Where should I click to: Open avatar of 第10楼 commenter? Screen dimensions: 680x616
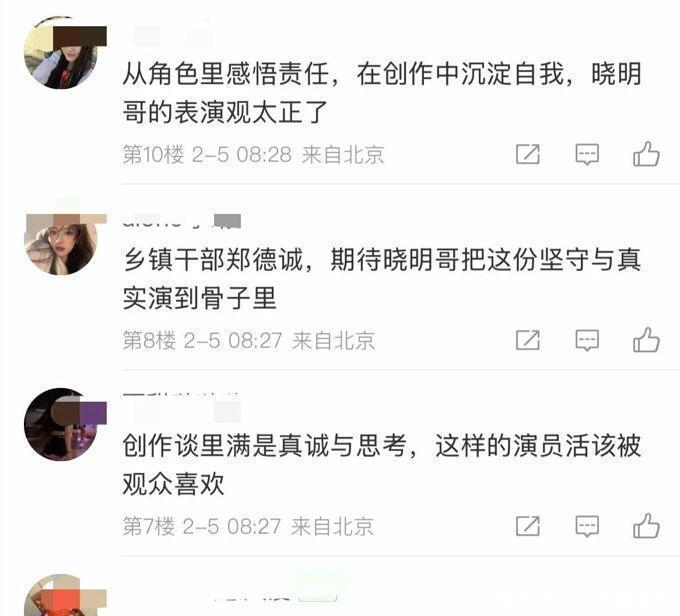(x=60, y=53)
